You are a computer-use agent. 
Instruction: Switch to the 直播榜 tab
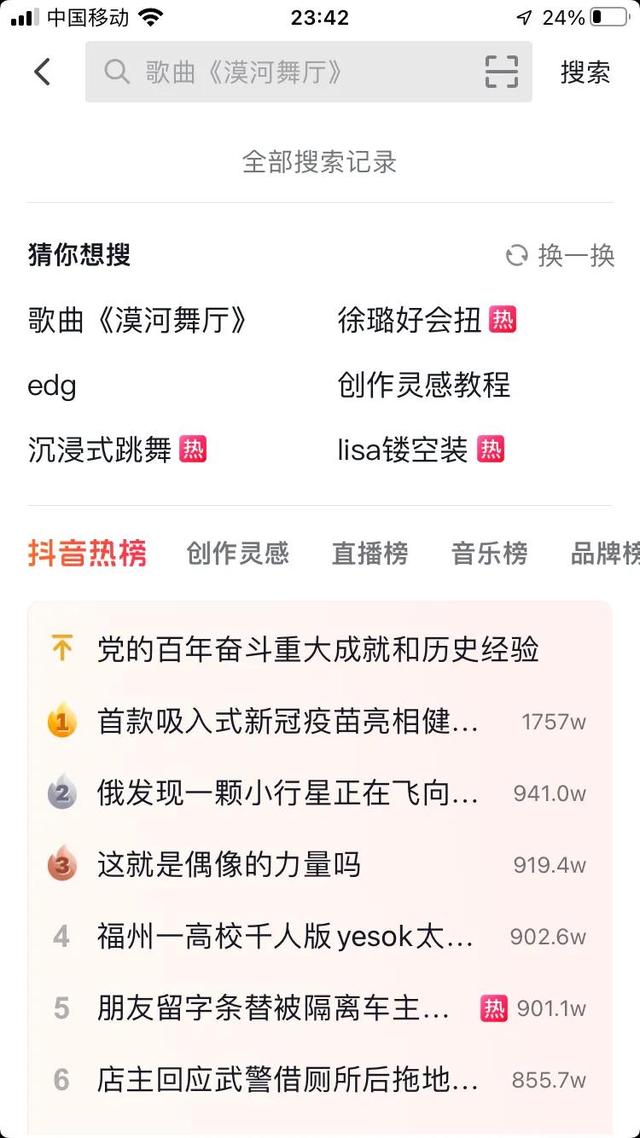point(370,553)
